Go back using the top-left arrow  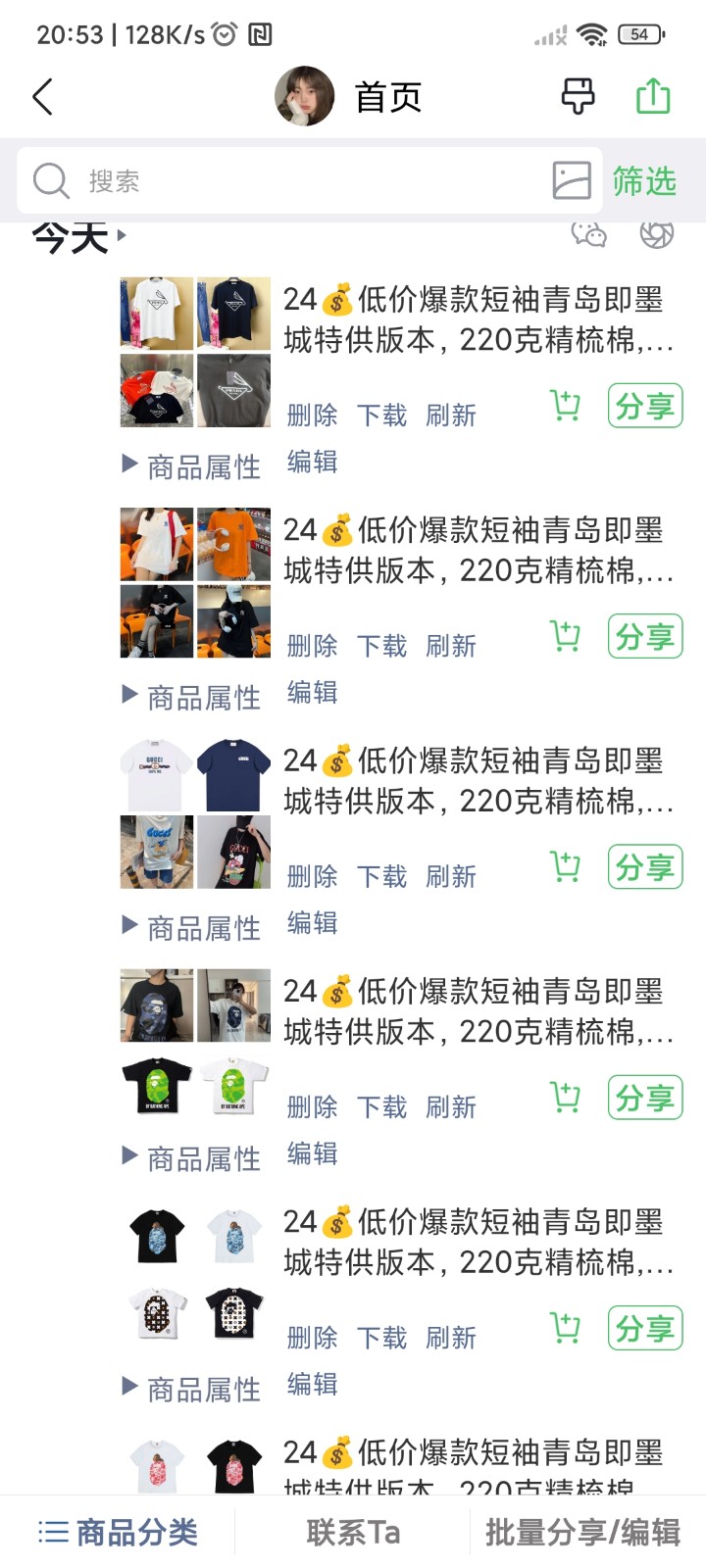click(43, 97)
